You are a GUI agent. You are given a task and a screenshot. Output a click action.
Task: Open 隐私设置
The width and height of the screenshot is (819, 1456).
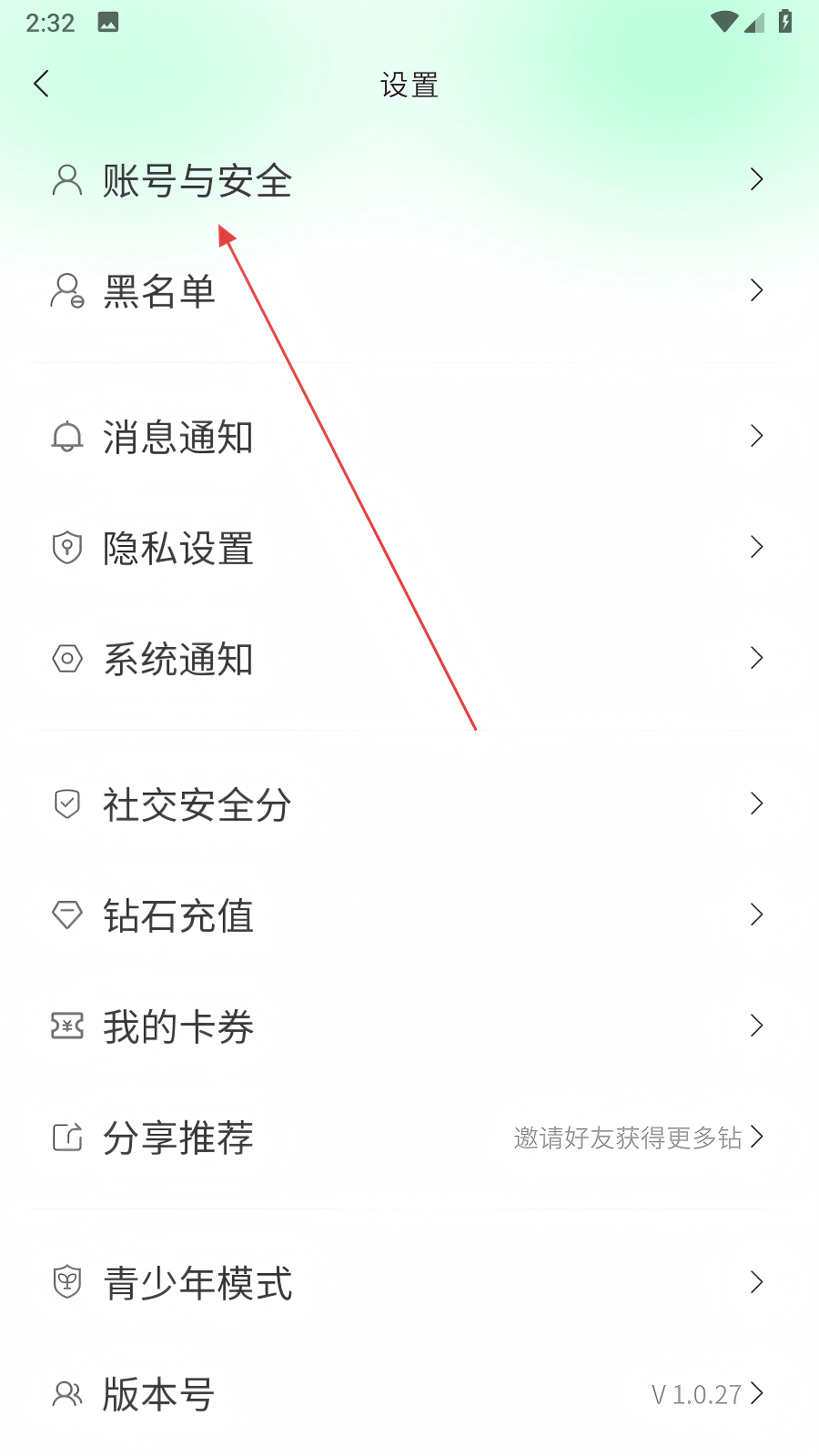pyautogui.click(x=409, y=548)
